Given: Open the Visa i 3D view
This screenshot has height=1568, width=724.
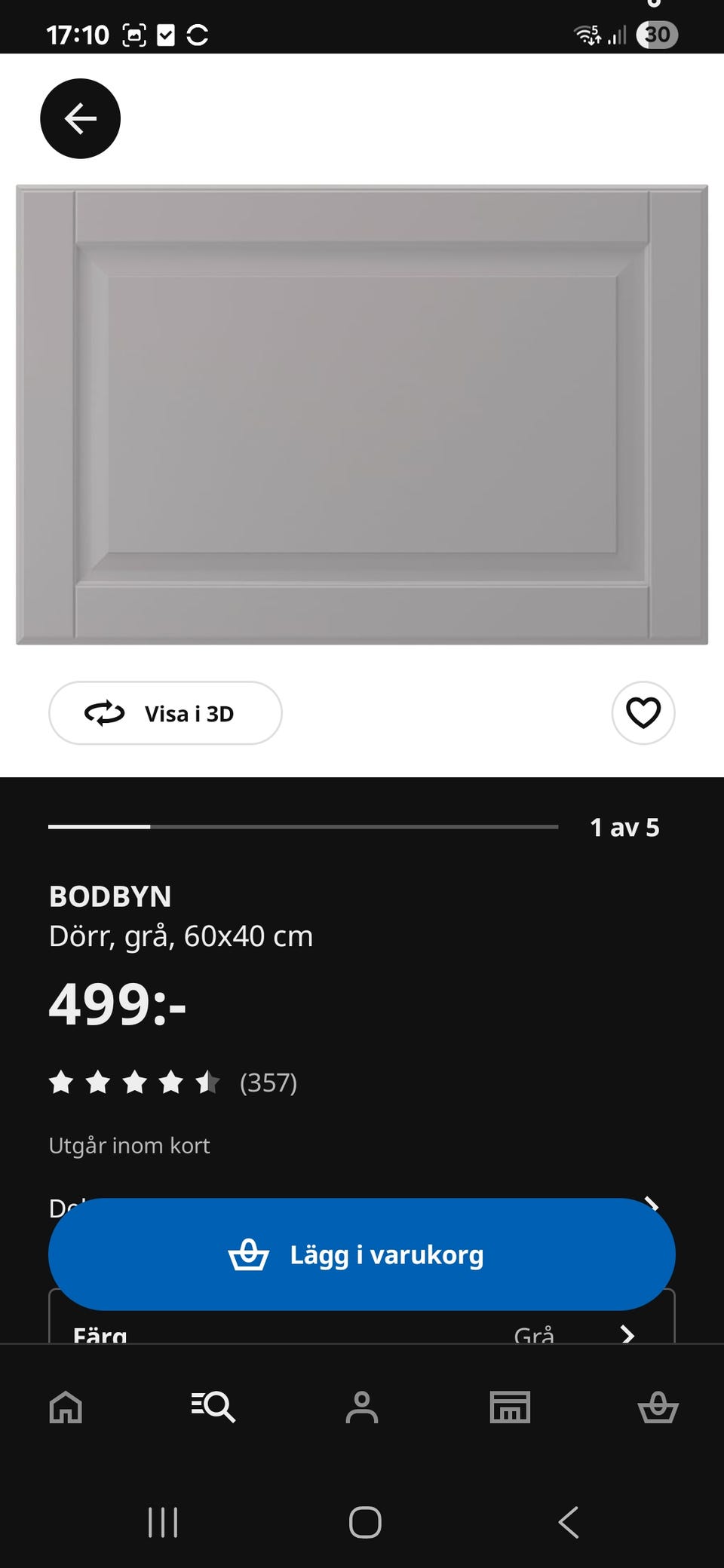Looking at the screenshot, I should pos(165,713).
